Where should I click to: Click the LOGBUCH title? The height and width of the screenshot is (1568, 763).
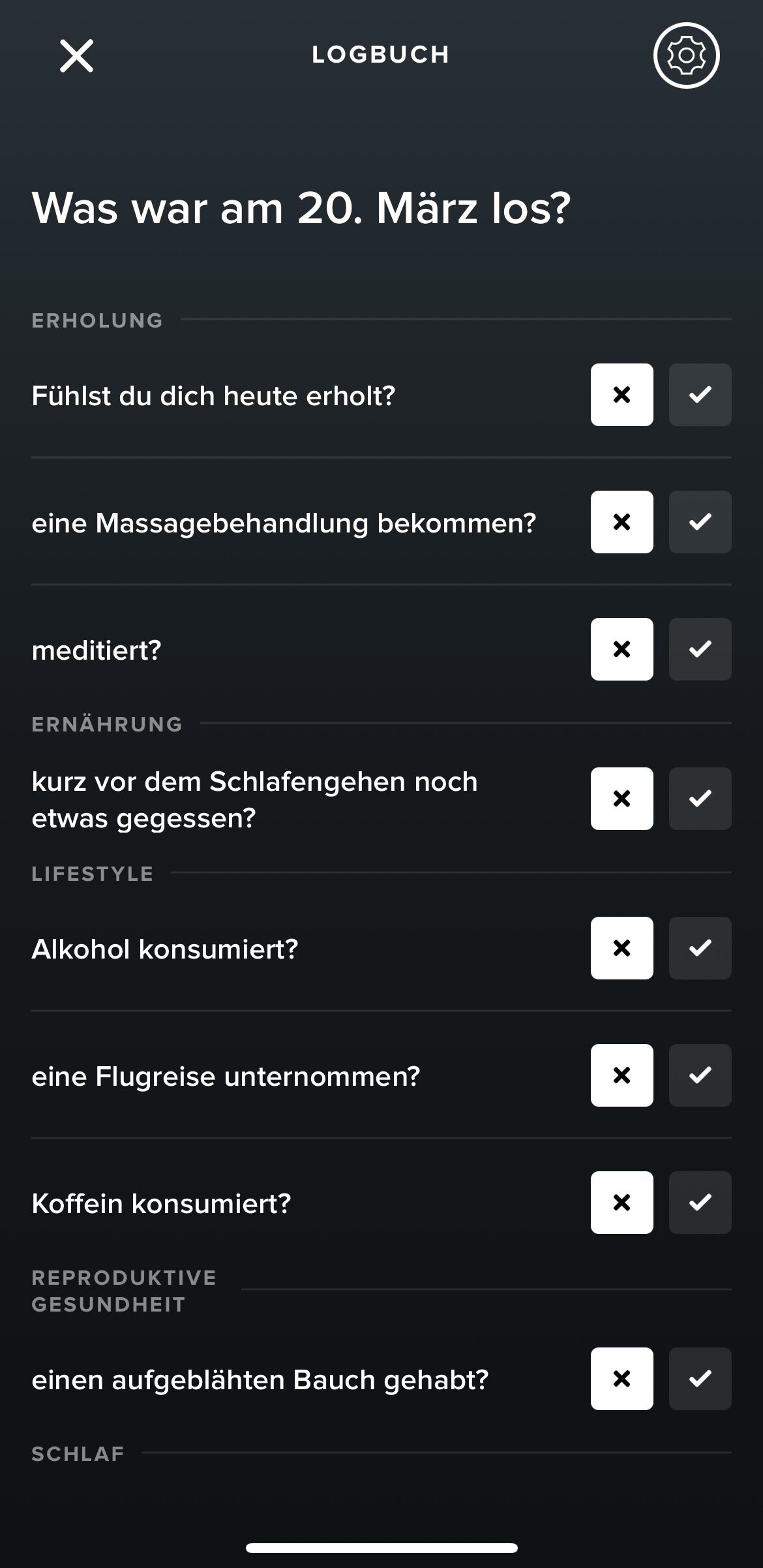click(x=380, y=54)
